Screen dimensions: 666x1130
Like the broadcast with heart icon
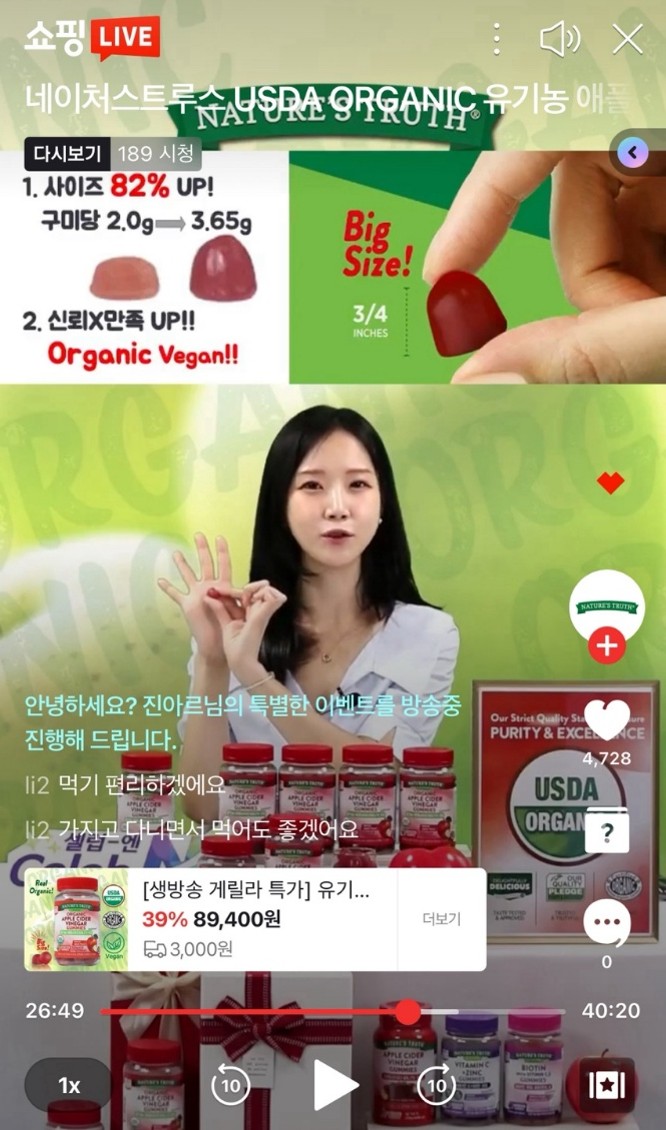pos(606,719)
